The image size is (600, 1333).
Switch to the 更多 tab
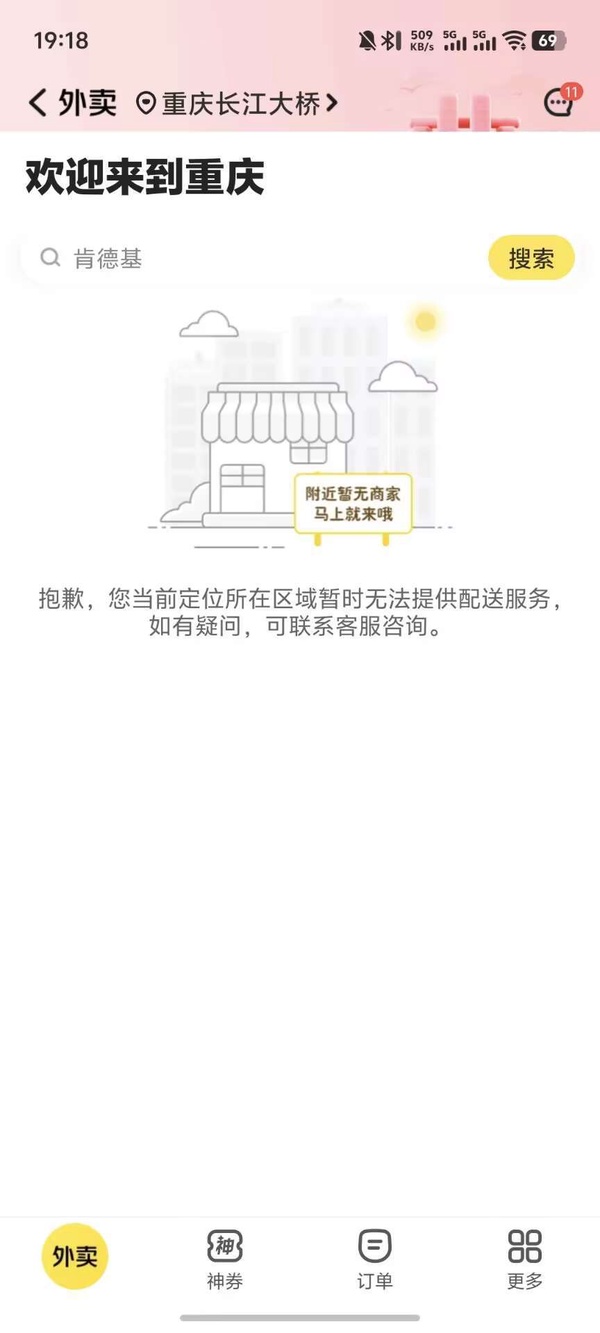pos(525,1258)
